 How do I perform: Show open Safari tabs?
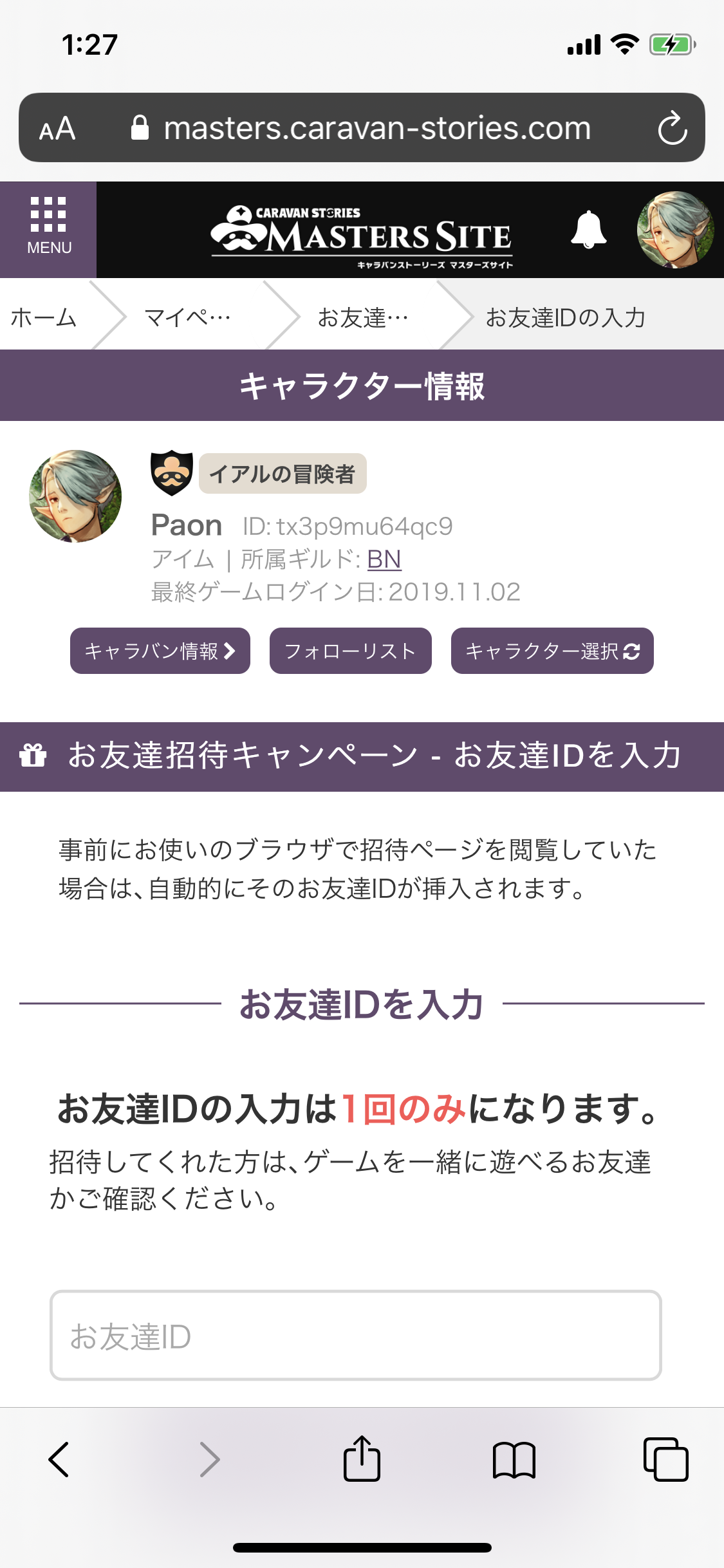click(x=665, y=1459)
